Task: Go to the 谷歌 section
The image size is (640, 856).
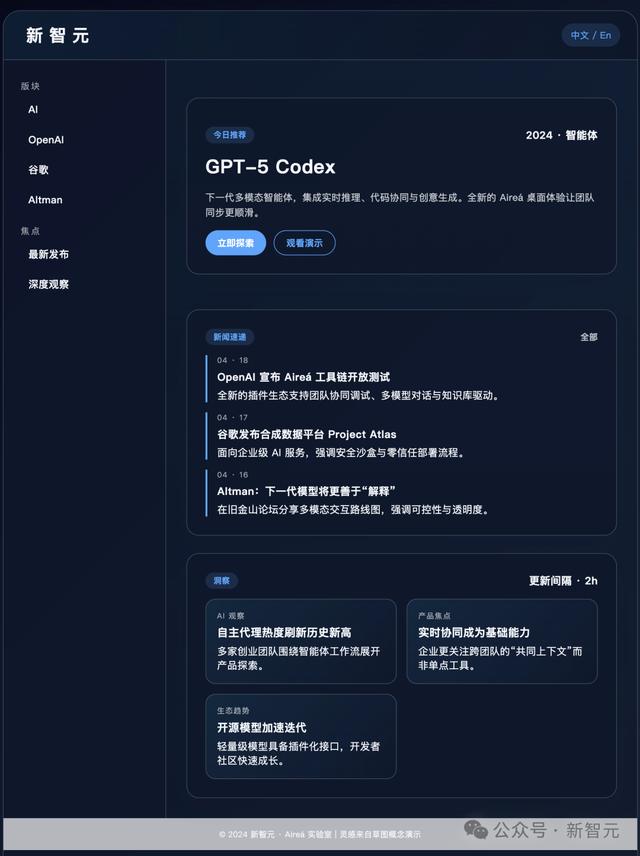Action: pyautogui.click(x=38, y=170)
